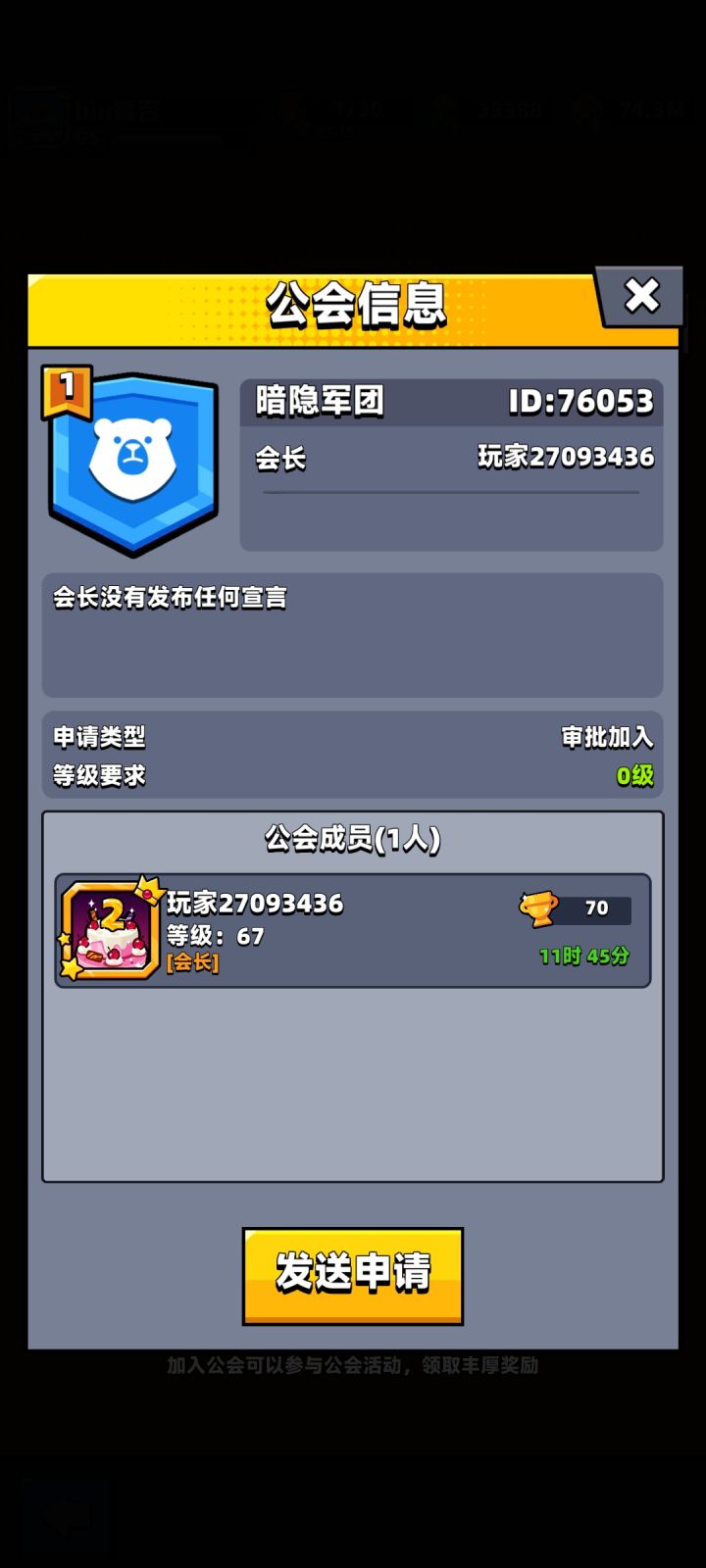Open the cake avatar of 玩家27093436

point(108,929)
